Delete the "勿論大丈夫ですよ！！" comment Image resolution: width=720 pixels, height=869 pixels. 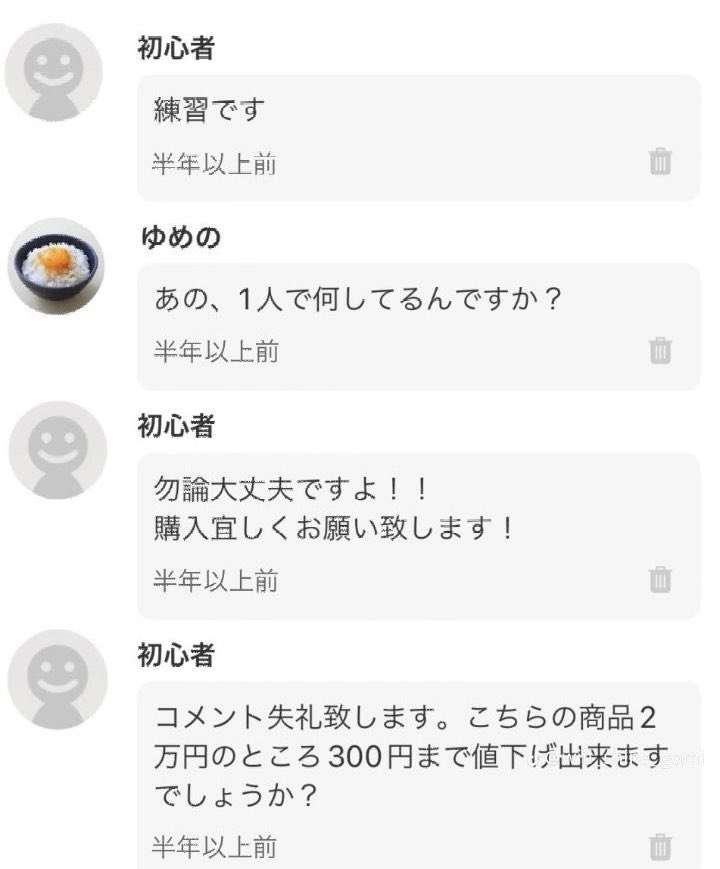(660, 580)
